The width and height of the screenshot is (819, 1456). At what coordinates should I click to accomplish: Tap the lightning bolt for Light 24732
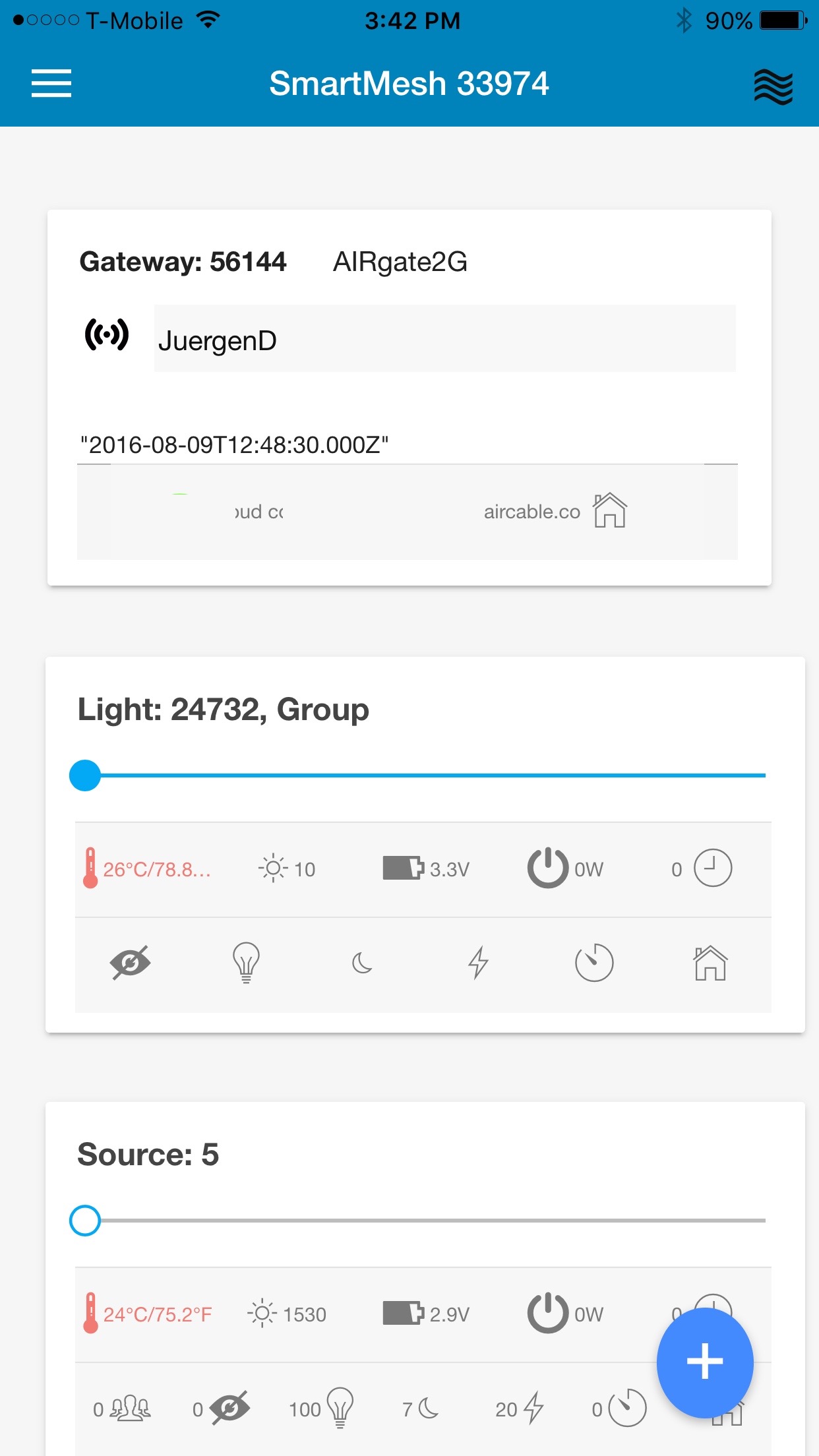pos(478,963)
